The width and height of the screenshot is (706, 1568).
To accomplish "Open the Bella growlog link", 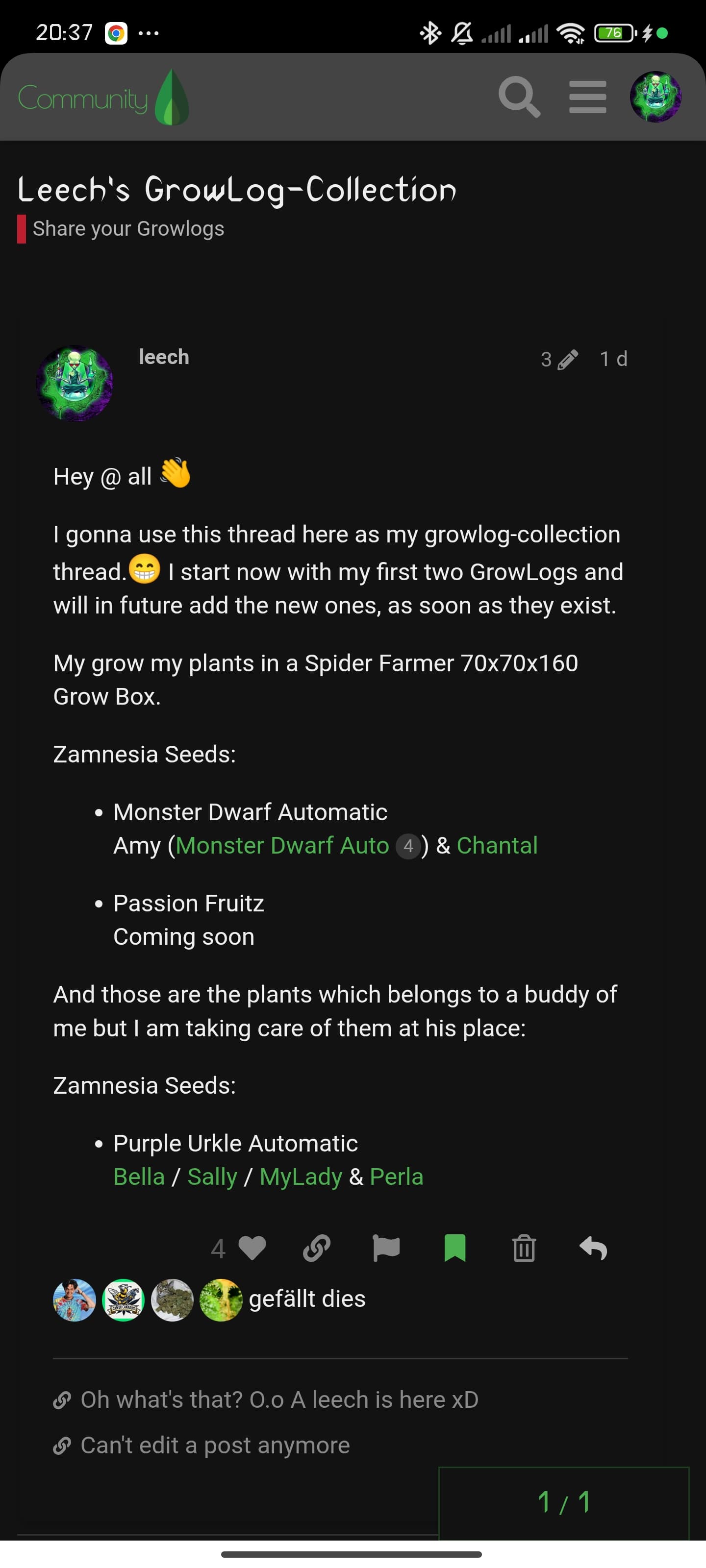I will (x=139, y=1176).
